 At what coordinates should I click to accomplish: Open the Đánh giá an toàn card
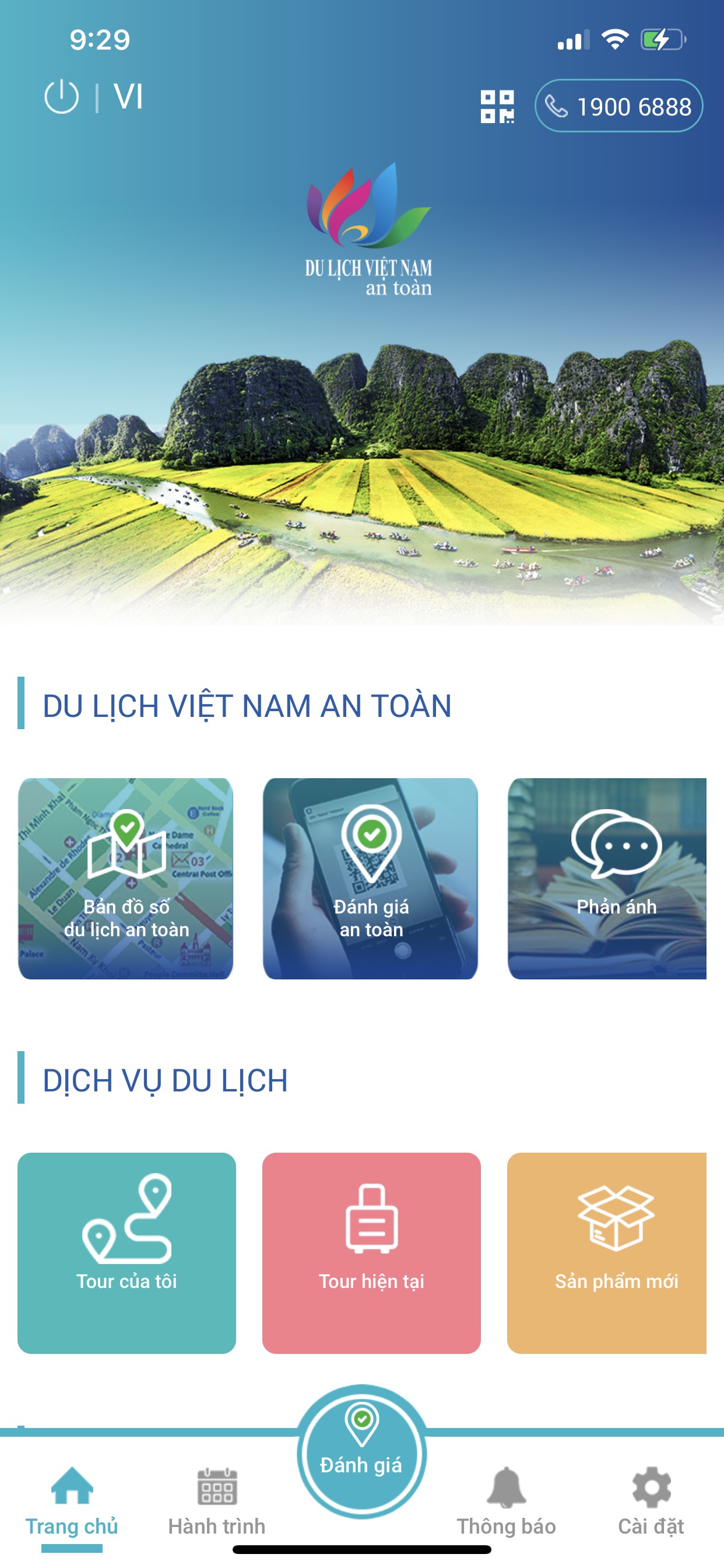(370, 878)
